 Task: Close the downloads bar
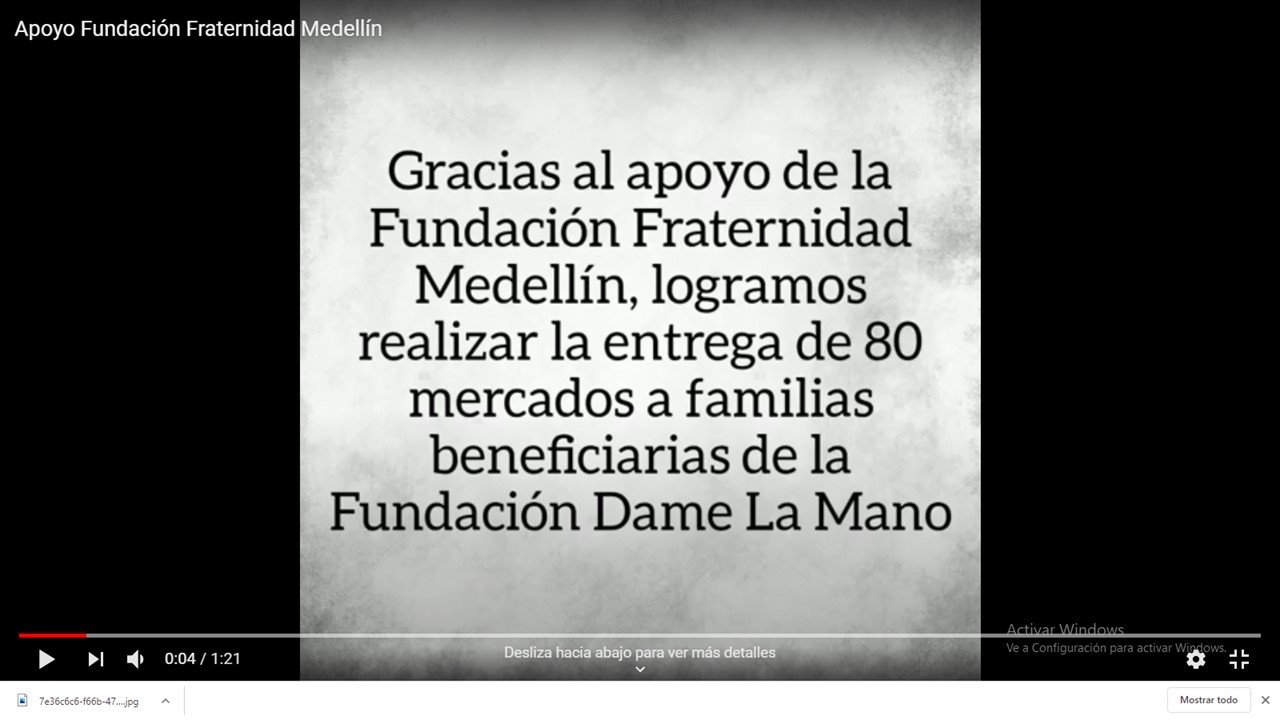point(1265,700)
